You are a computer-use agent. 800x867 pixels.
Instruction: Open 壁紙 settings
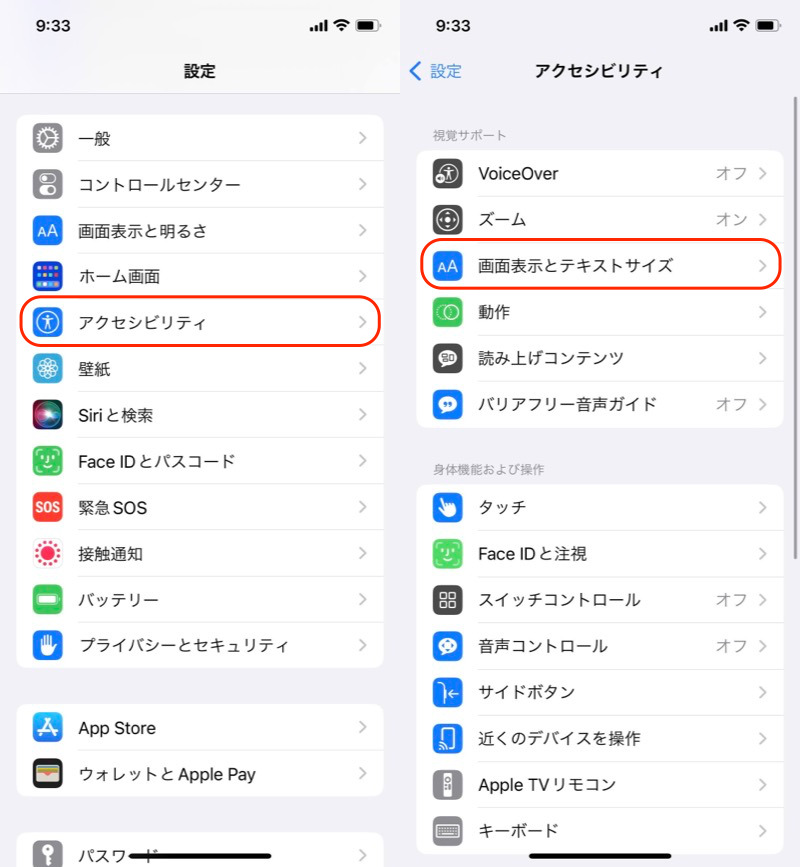(x=200, y=369)
